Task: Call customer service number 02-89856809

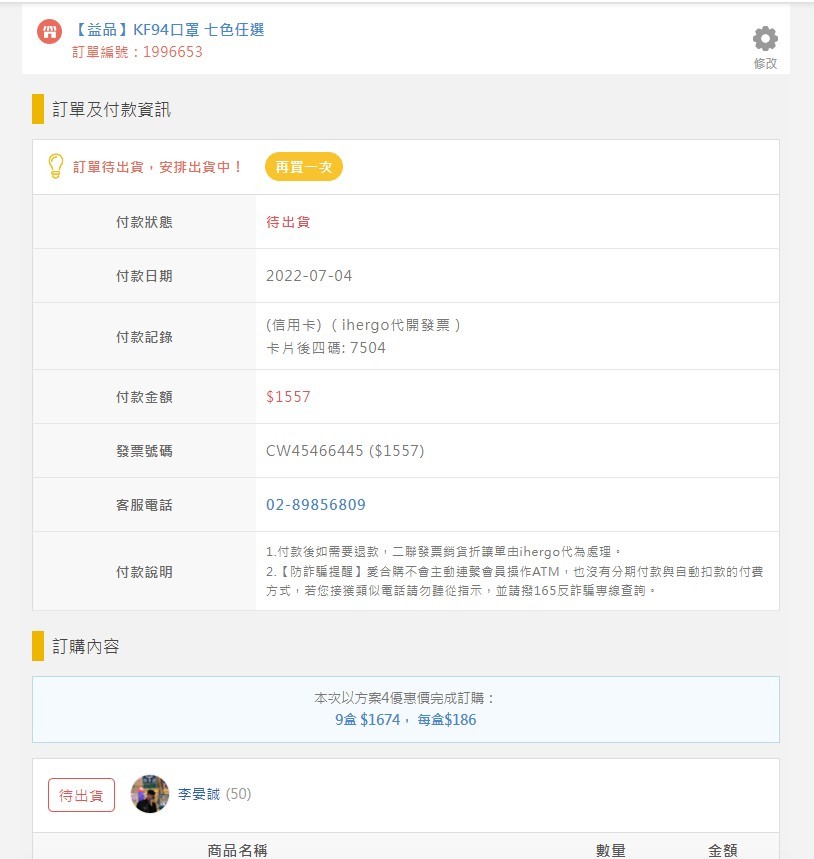Action: point(316,505)
